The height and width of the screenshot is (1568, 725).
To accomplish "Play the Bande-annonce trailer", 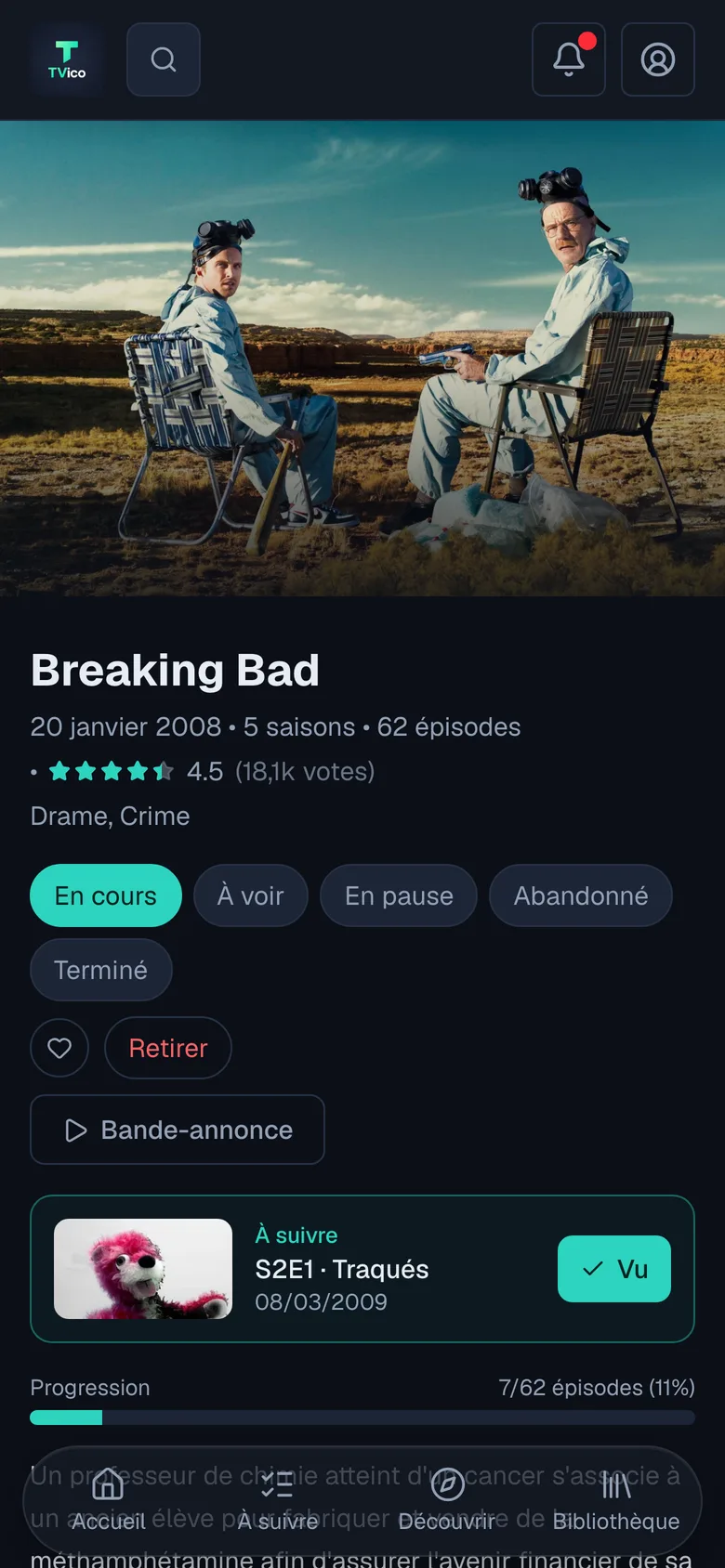I will pos(178,1130).
